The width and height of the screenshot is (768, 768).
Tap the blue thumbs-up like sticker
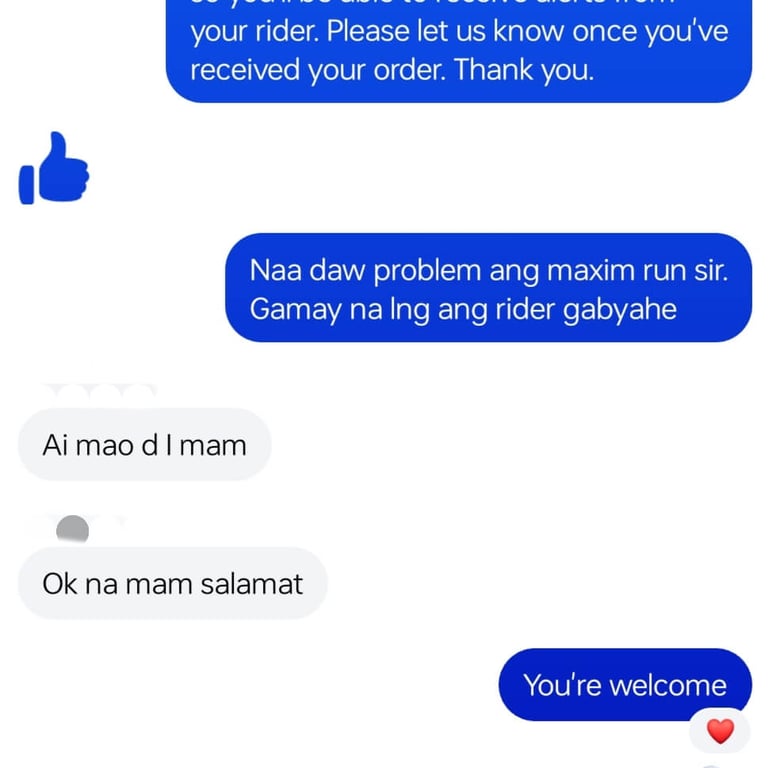54,170
